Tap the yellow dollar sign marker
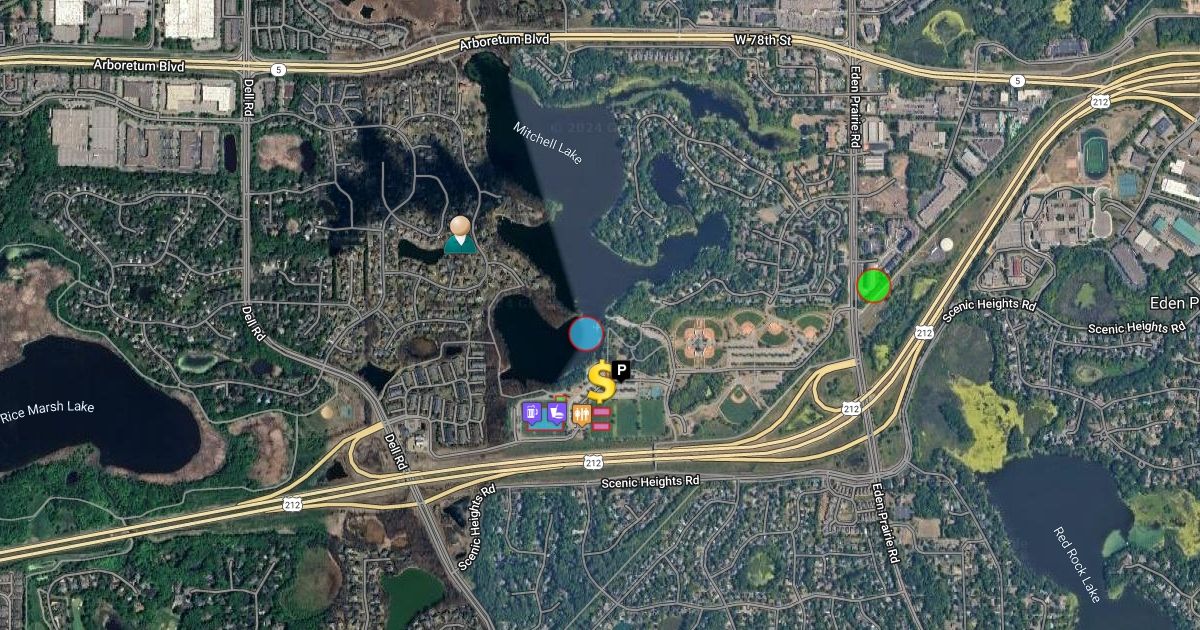 600,382
